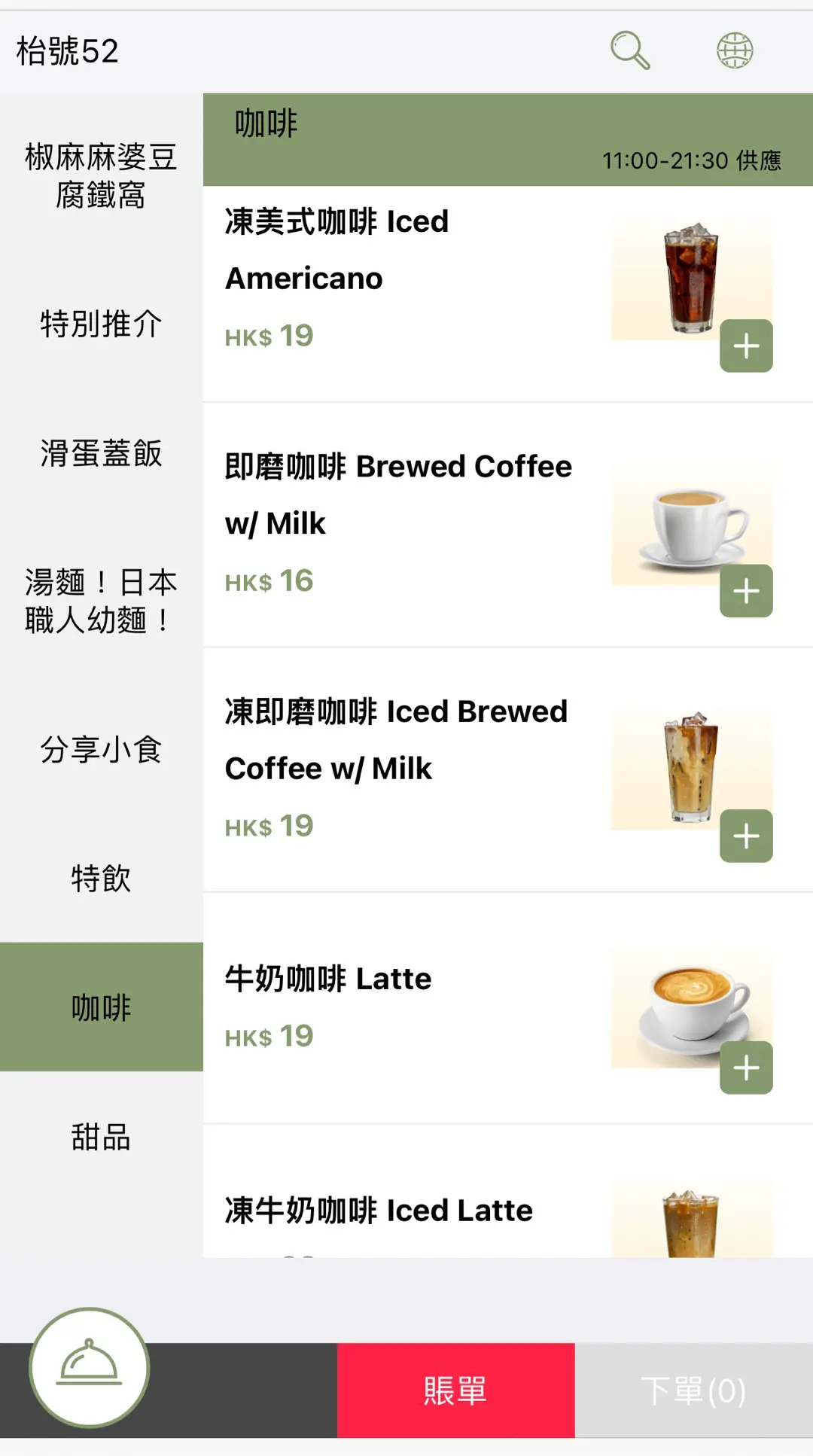The width and height of the screenshot is (813, 1456).
Task: View the 甜品 category
Action: pos(101,1137)
